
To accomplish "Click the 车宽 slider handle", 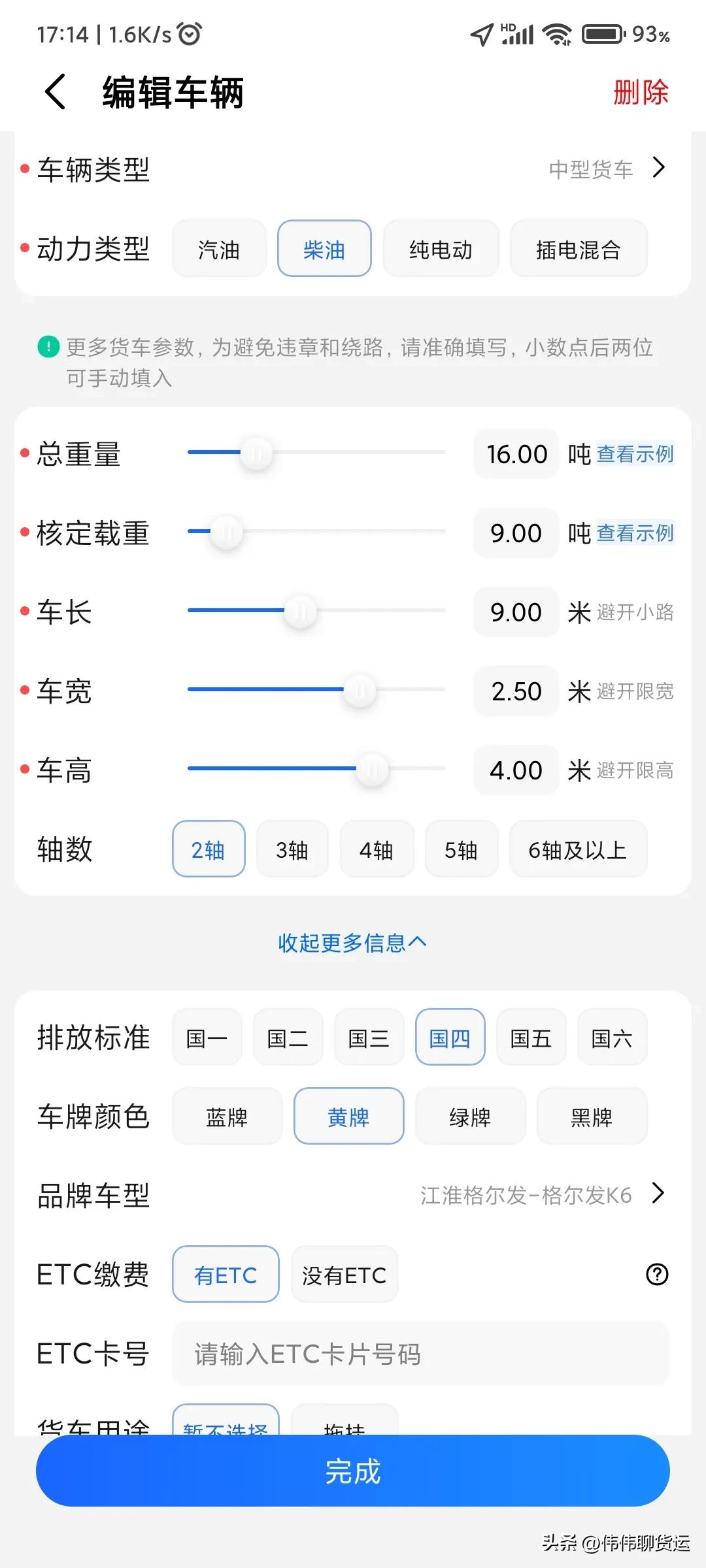I will tap(359, 691).
